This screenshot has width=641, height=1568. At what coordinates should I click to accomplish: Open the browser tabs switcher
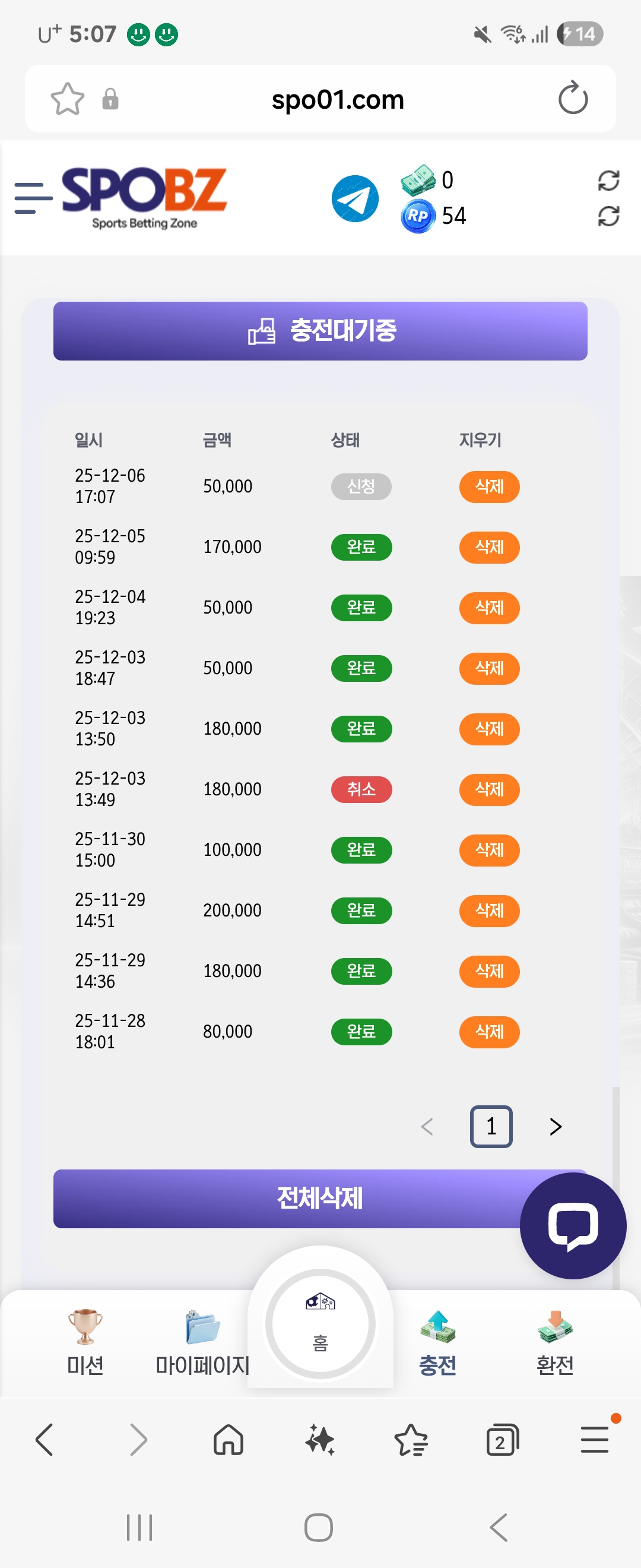(x=502, y=1440)
